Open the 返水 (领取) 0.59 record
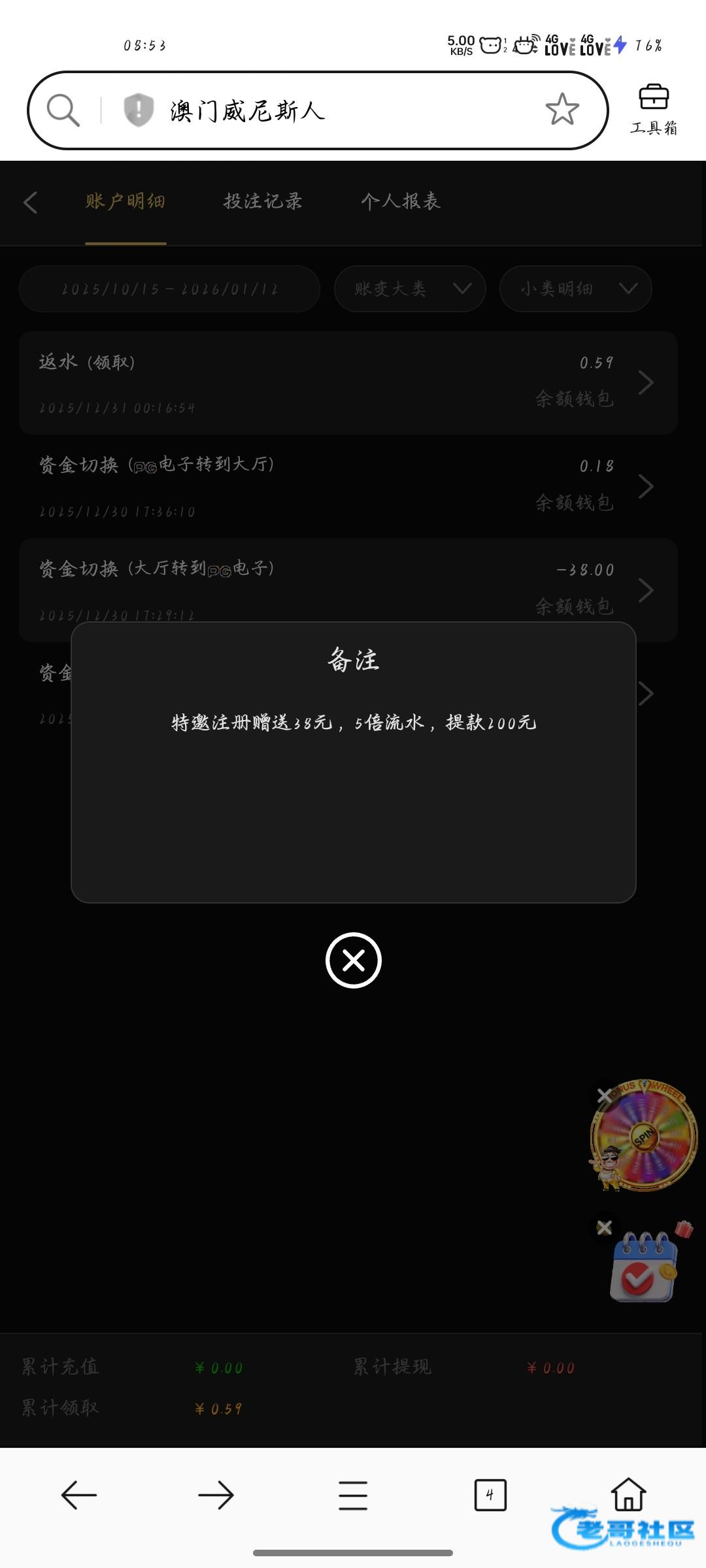Image resolution: width=706 pixels, height=1568 pixels. tap(348, 383)
